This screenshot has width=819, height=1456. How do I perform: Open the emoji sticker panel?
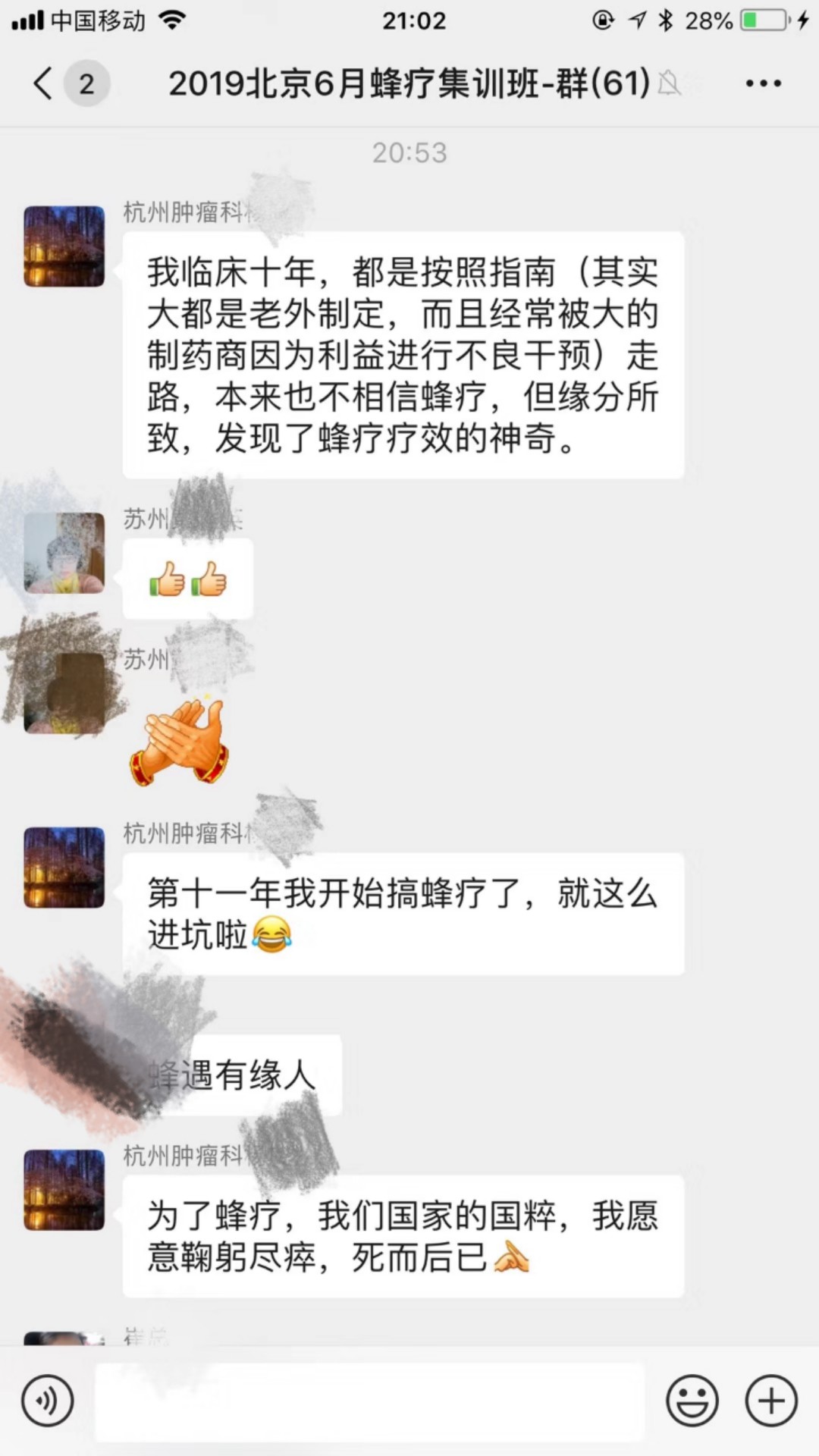[x=692, y=1401]
